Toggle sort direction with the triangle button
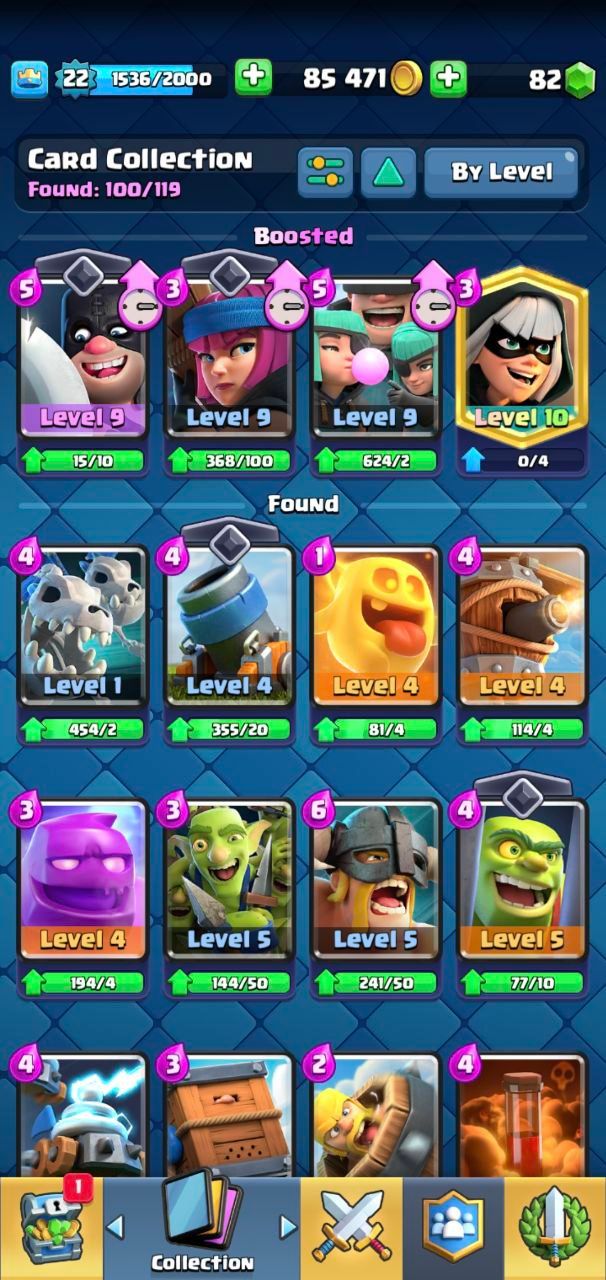The width and height of the screenshot is (606, 1280). pos(388,172)
